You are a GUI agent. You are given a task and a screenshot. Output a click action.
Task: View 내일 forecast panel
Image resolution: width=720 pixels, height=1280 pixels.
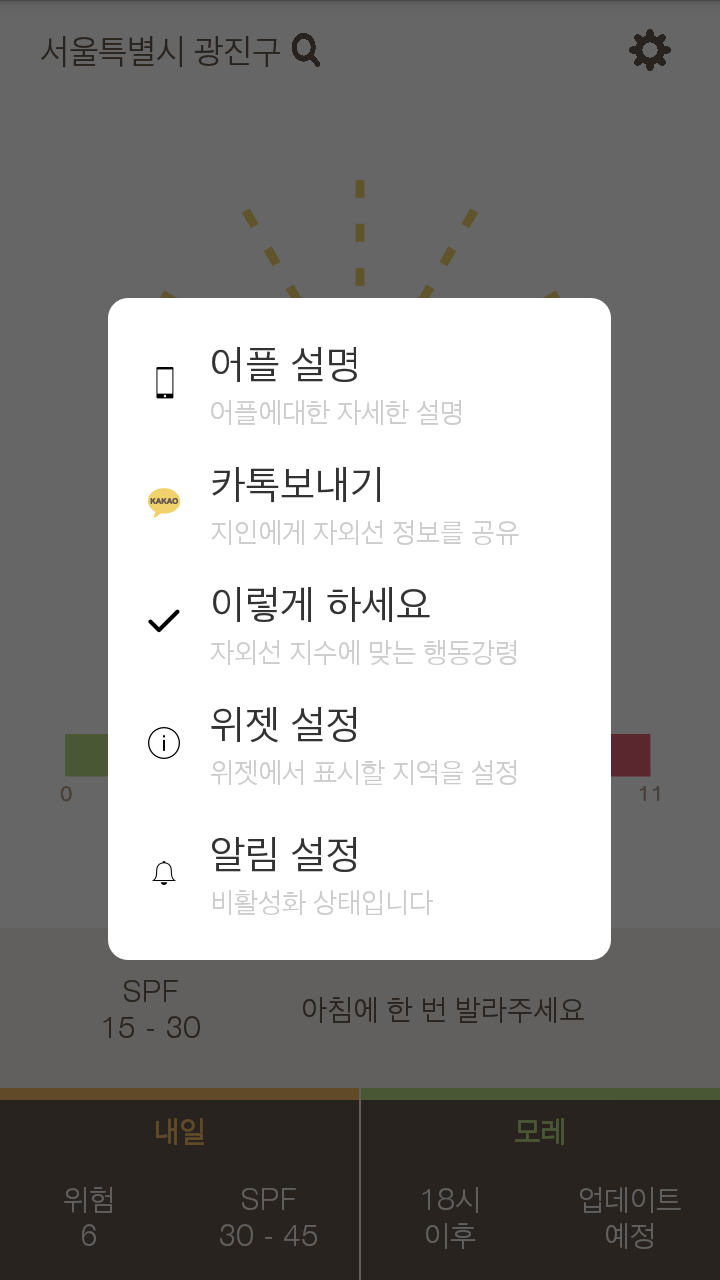179,1184
